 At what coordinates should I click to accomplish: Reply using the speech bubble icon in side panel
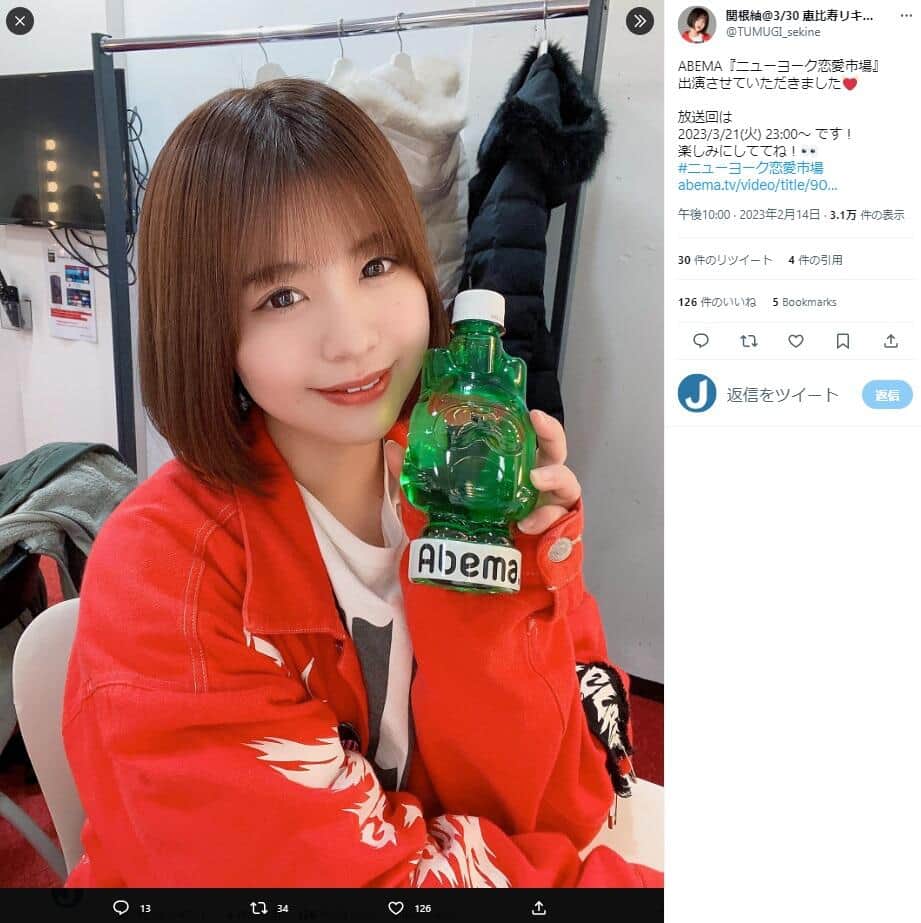tap(701, 341)
